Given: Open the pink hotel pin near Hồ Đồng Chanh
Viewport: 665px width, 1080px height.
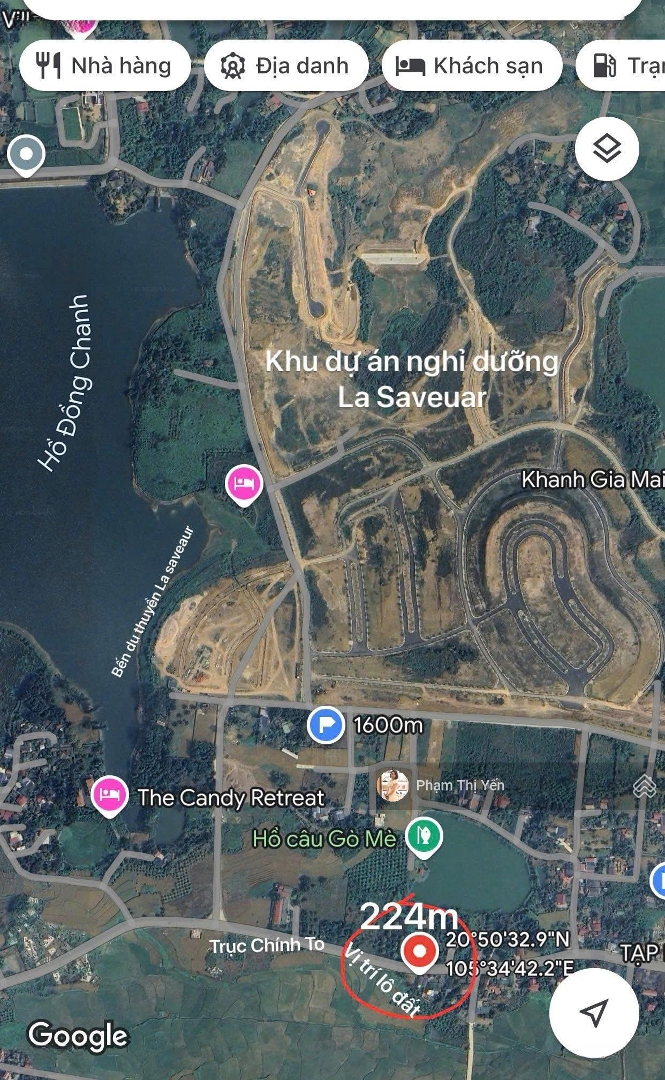Looking at the screenshot, I should tap(244, 485).
